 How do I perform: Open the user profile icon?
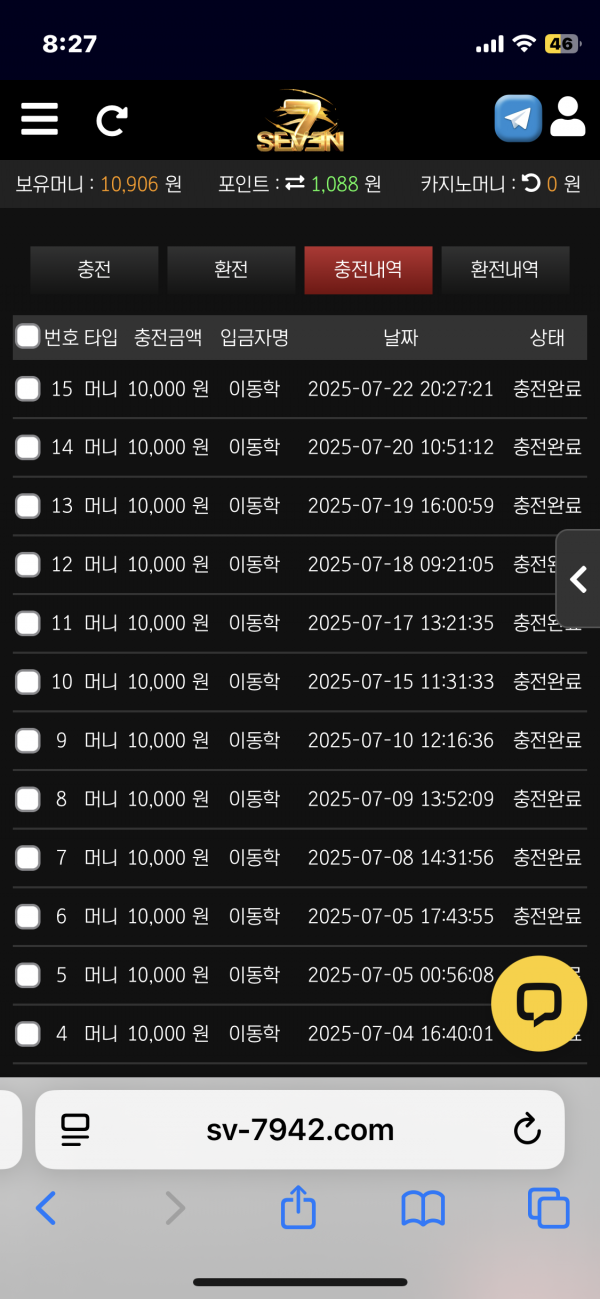[567, 118]
